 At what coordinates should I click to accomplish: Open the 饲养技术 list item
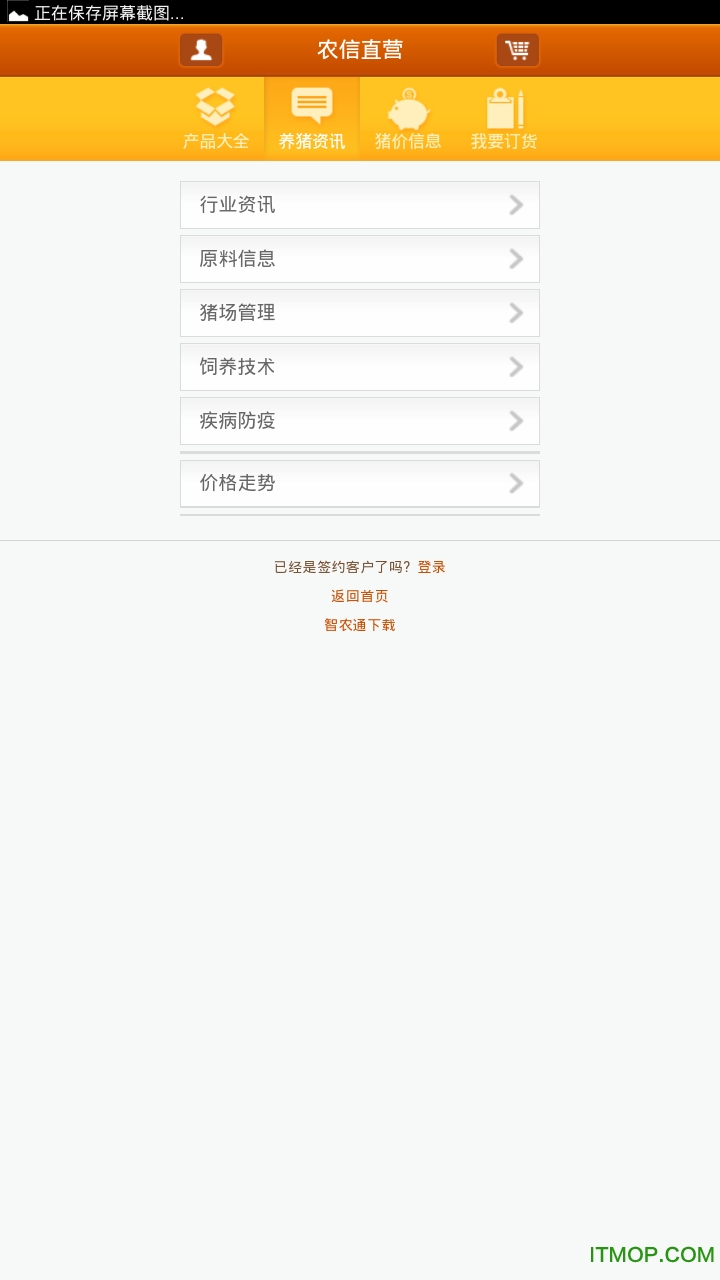click(360, 366)
